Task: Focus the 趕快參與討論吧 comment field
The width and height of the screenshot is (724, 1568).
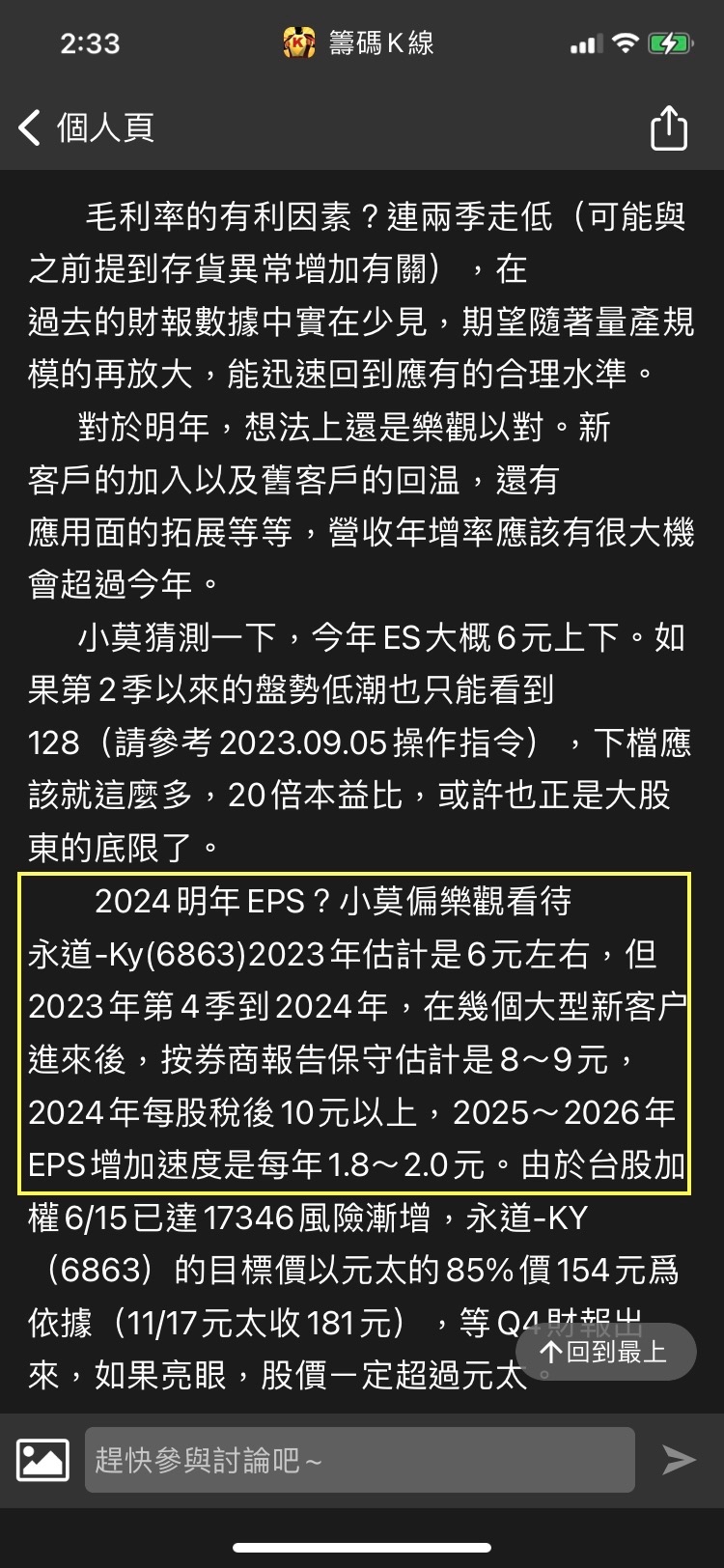Action: pos(359,1460)
